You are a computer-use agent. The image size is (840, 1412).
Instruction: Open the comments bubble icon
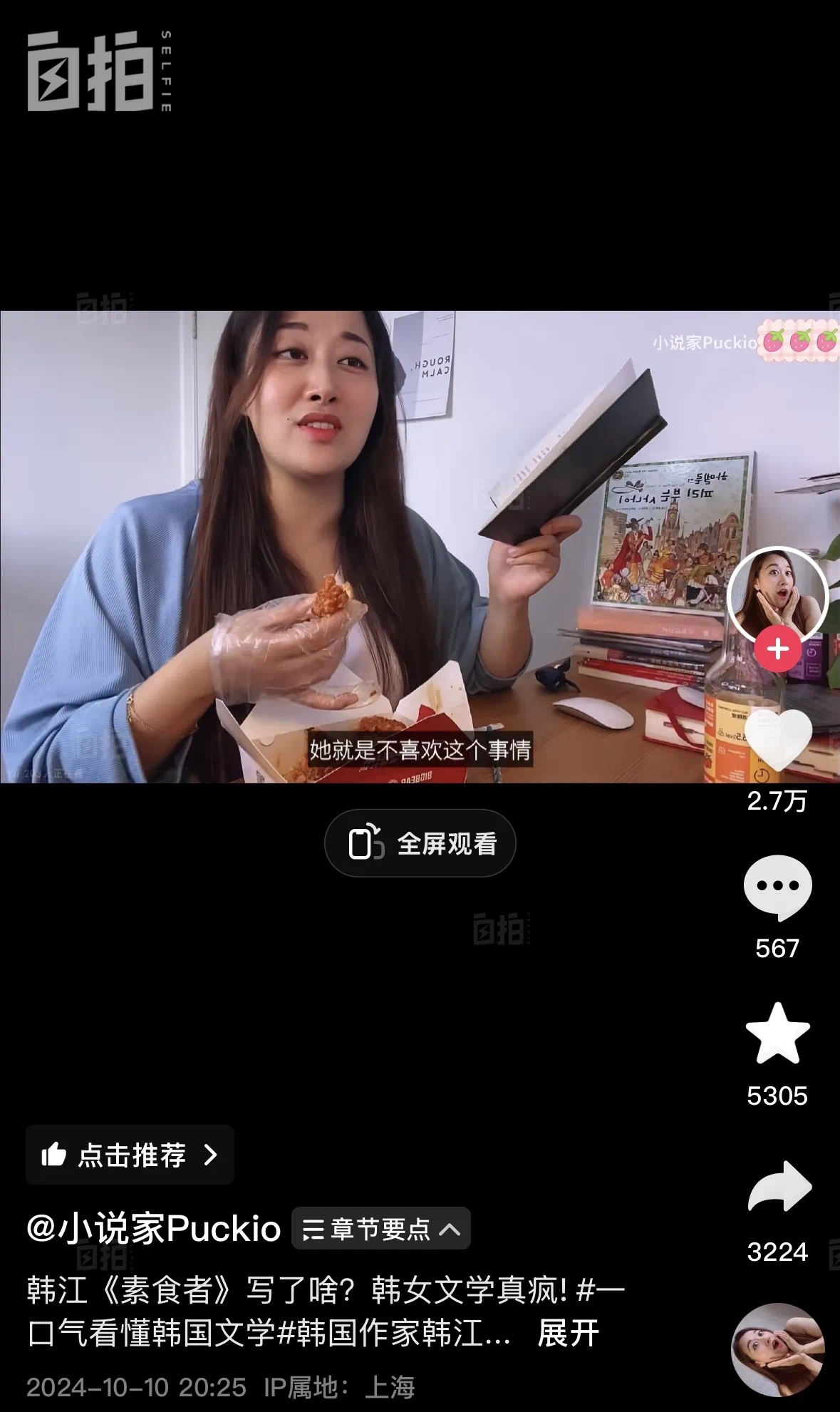[x=777, y=887]
